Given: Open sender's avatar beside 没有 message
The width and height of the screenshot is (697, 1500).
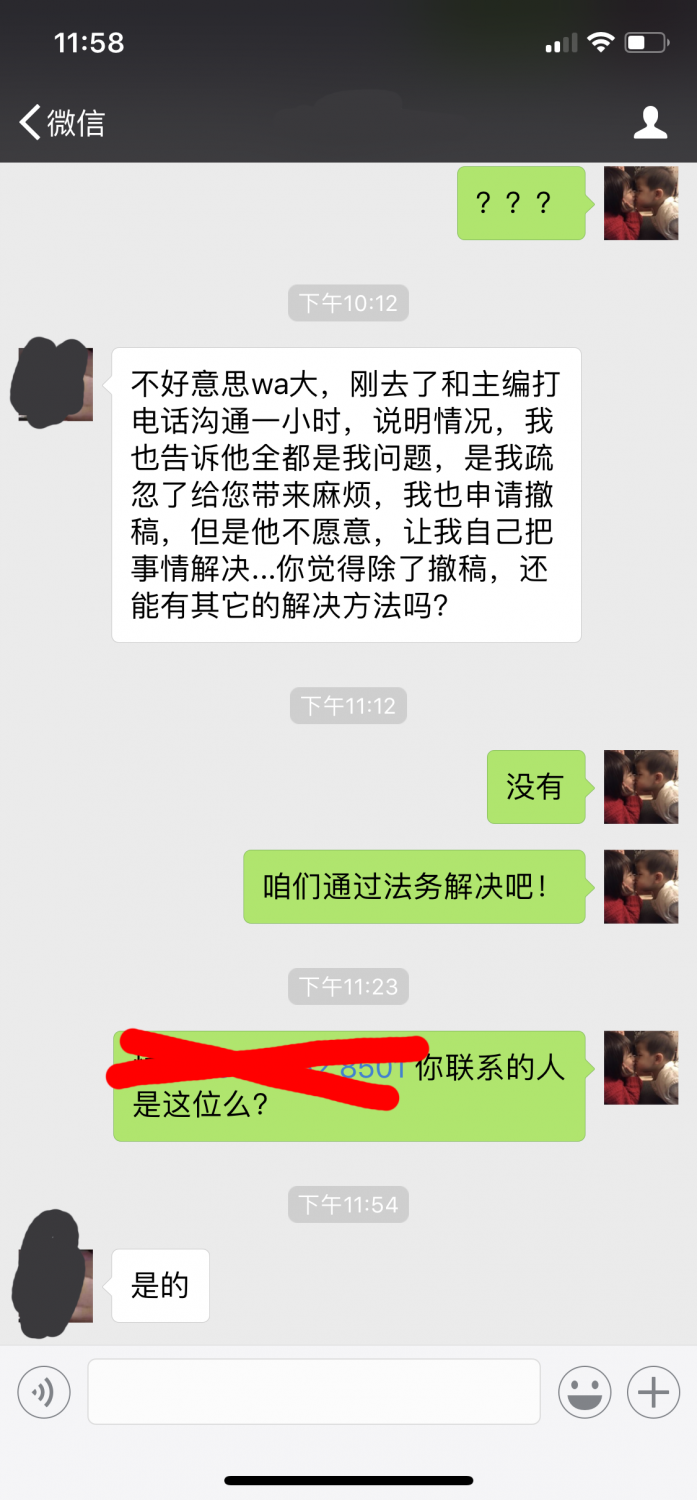Looking at the screenshot, I should click(641, 787).
